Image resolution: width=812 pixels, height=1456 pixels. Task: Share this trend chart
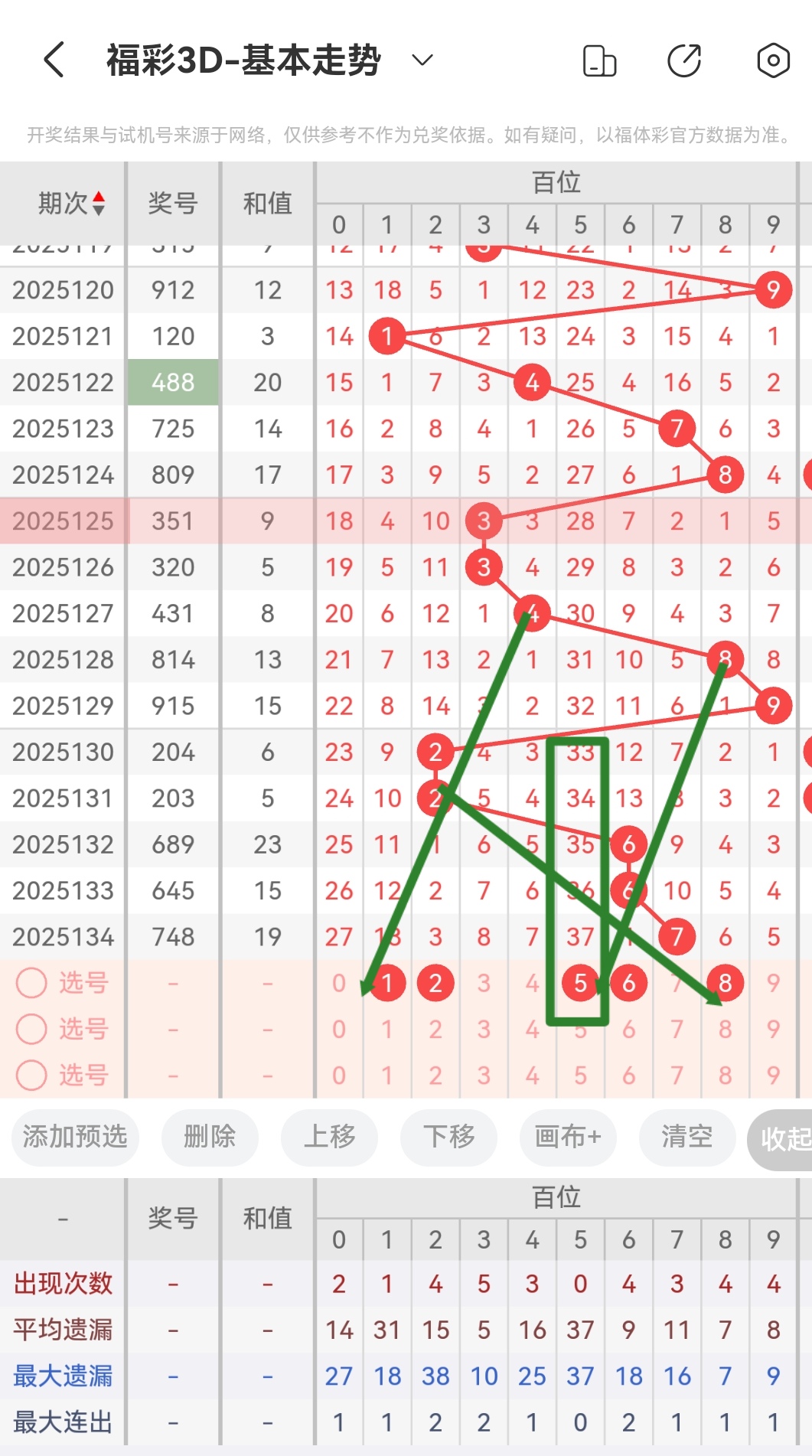[684, 60]
